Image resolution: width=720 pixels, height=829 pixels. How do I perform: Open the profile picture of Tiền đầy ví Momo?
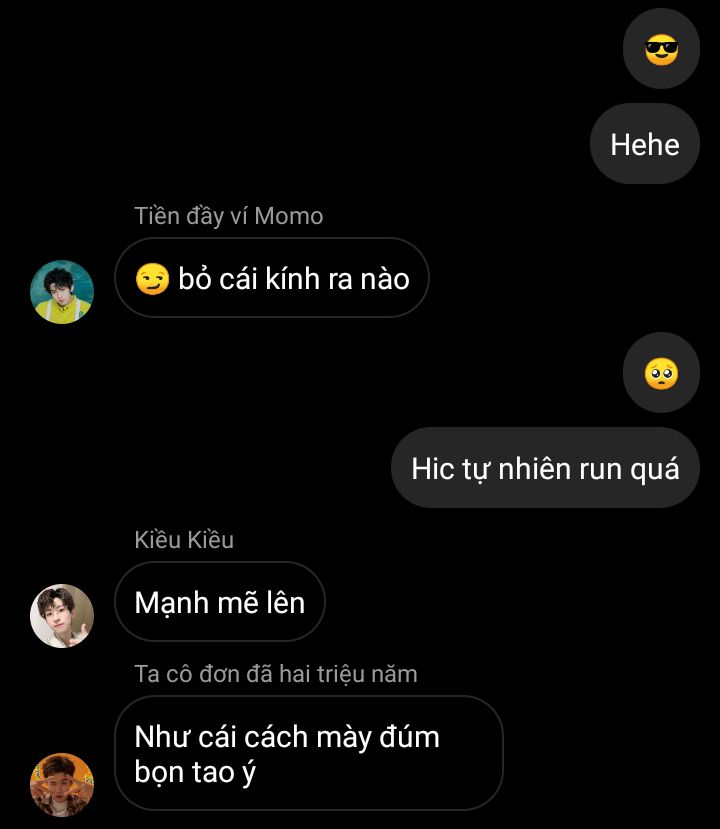[x=62, y=292]
